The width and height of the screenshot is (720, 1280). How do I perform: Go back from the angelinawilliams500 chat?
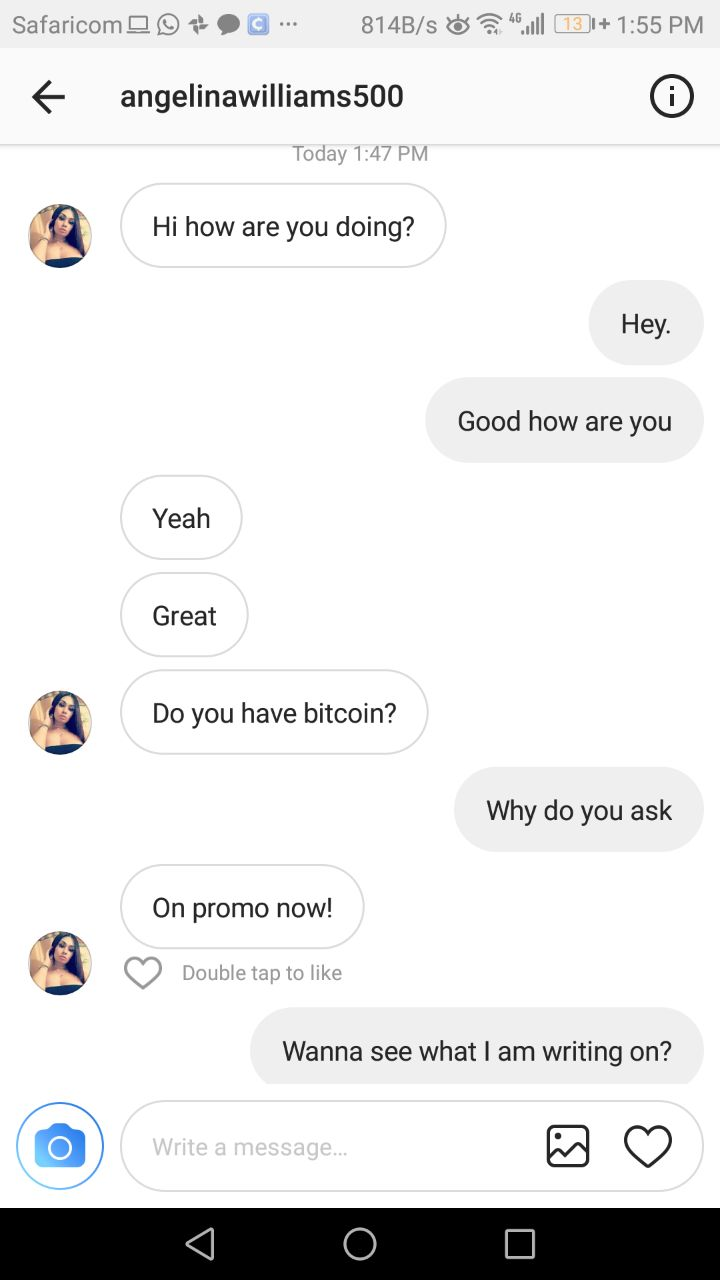[48, 97]
